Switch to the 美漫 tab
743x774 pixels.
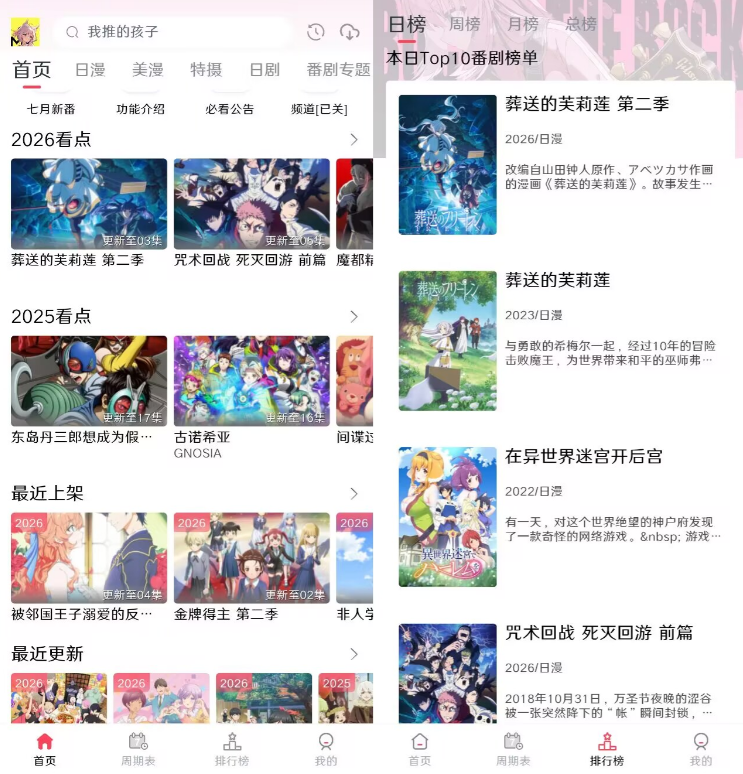[x=148, y=70]
